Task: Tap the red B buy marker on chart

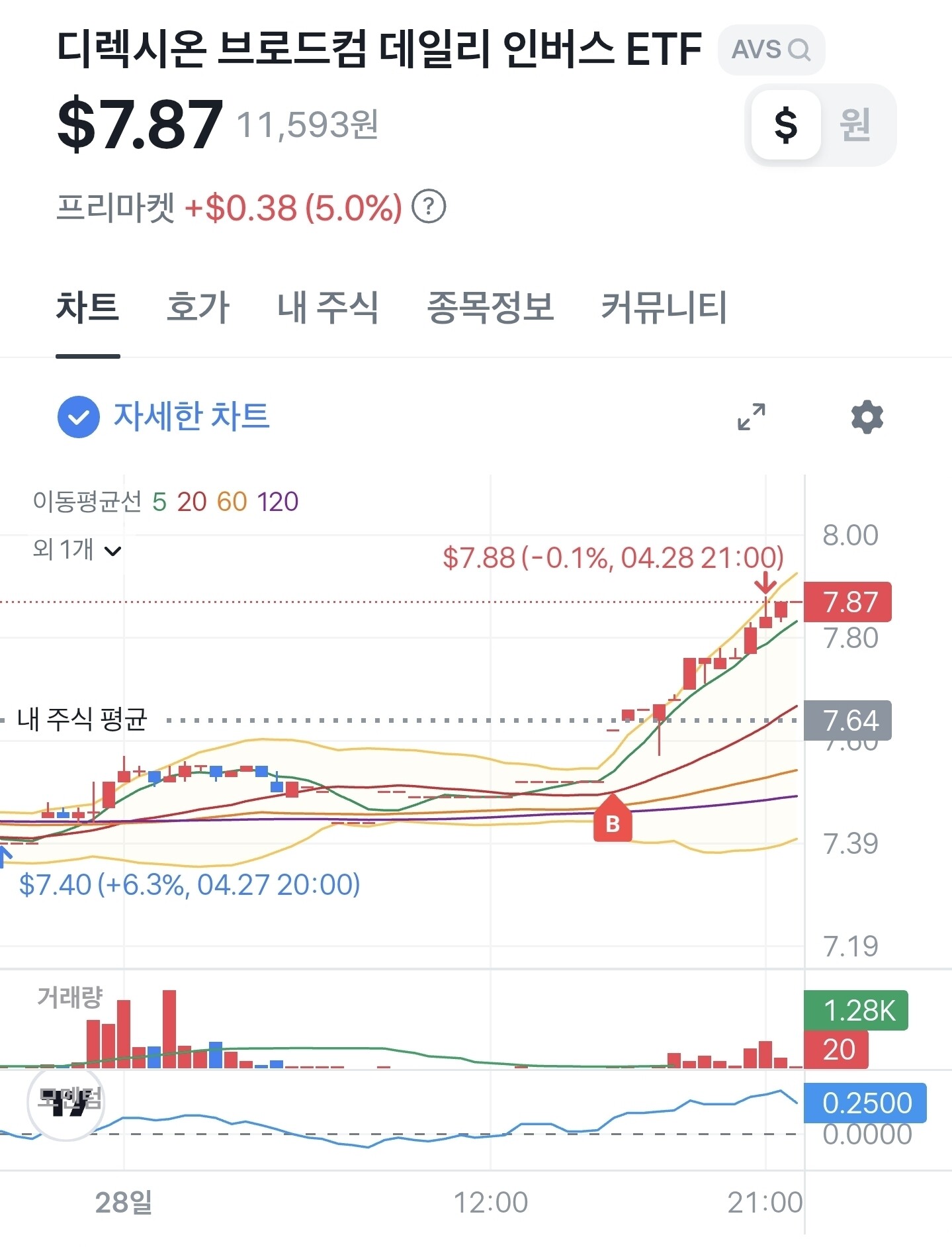Action: (613, 819)
